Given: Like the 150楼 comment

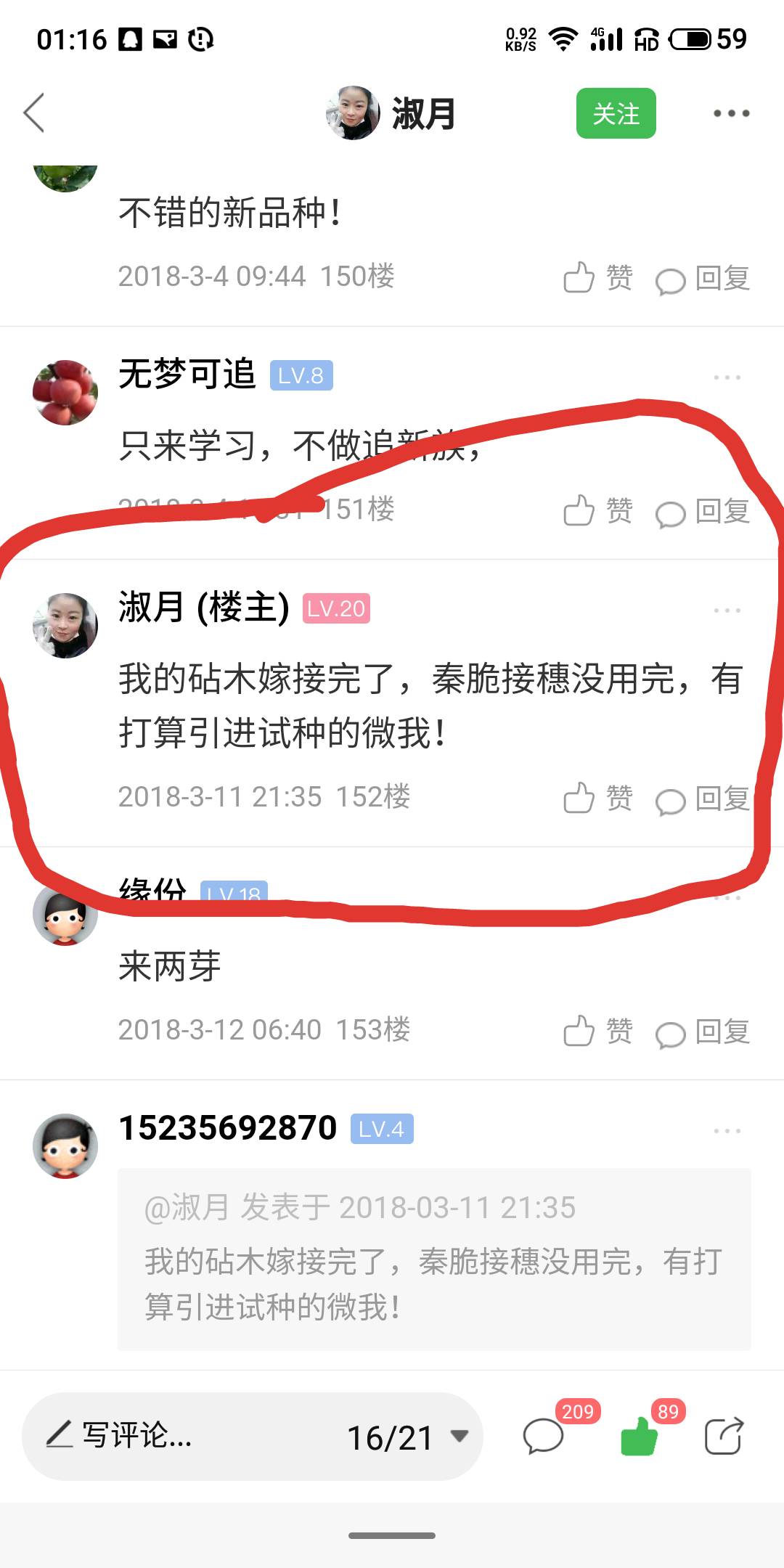Looking at the screenshot, I should 598,277.
